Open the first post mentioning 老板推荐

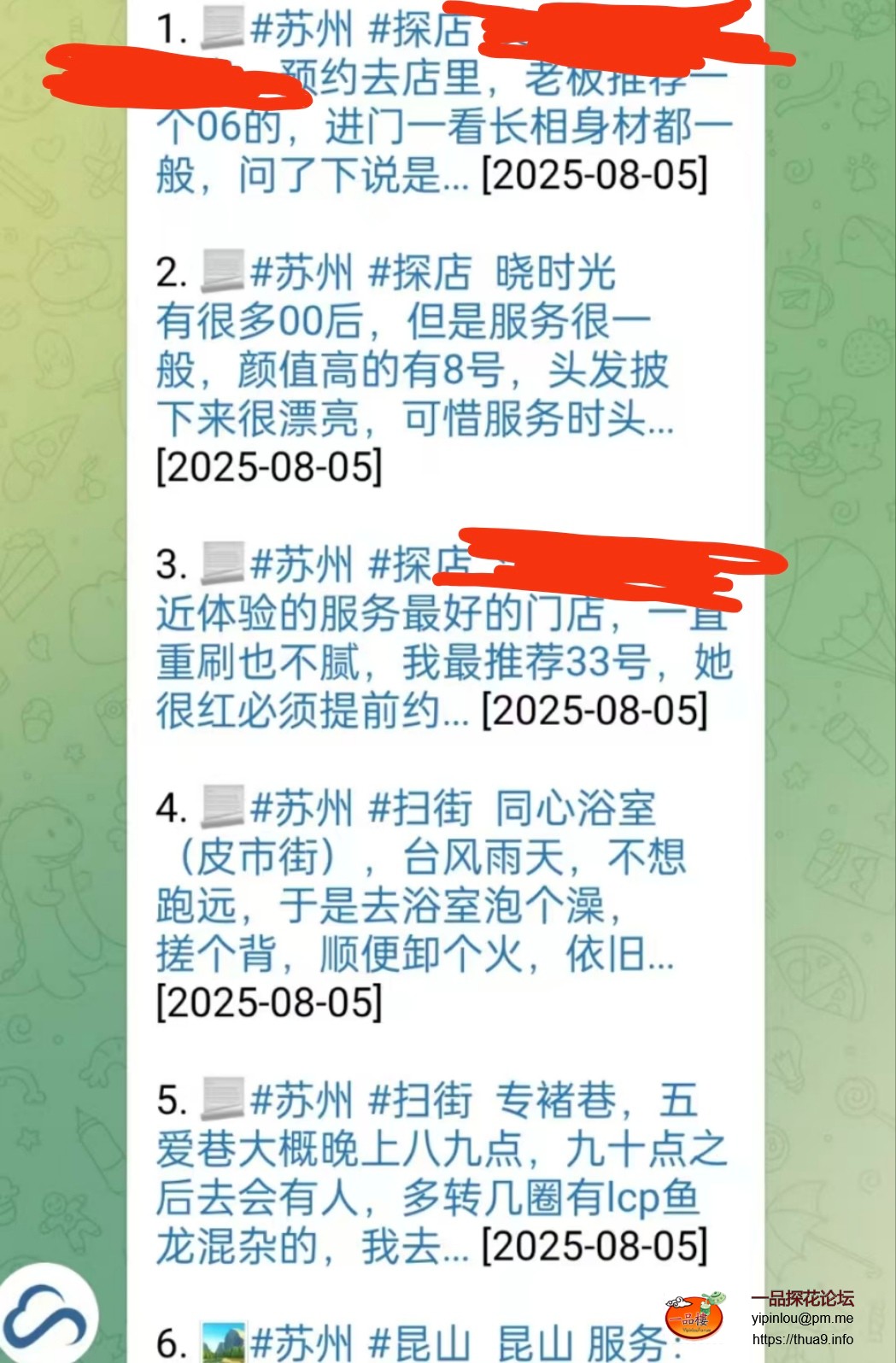pos(444,128)
